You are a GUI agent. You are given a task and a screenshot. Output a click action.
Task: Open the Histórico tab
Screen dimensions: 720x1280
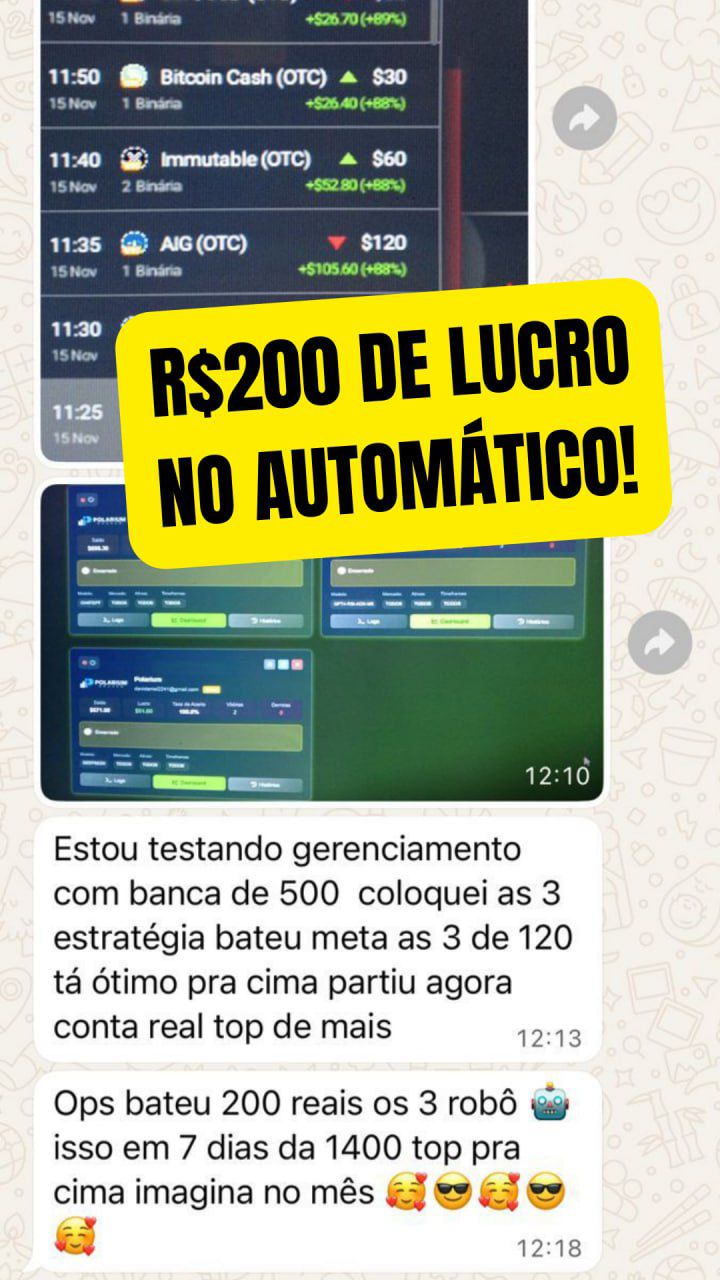click(x=263, y=781)
